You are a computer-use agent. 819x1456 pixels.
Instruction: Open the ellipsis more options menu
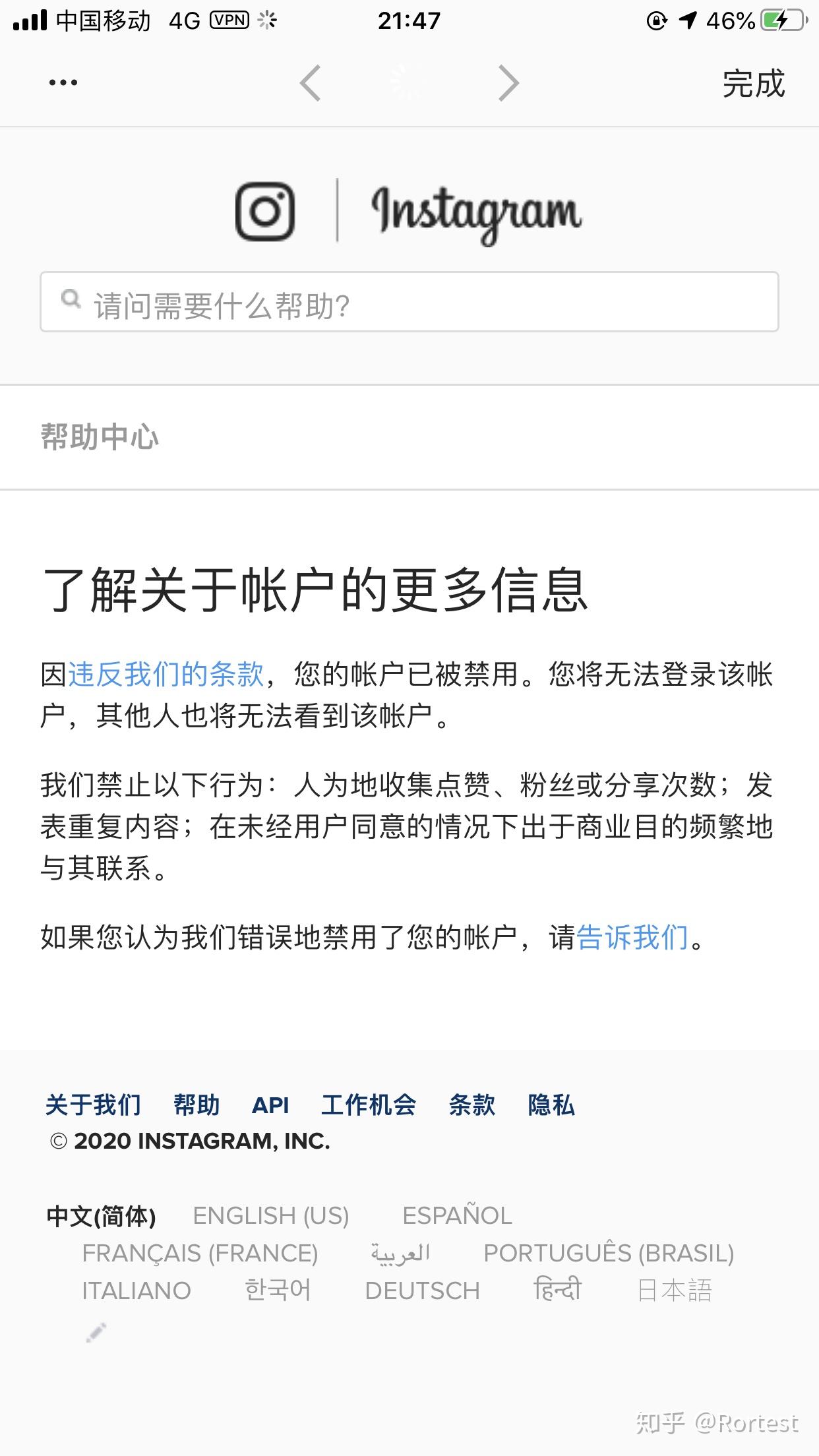[x=62, y=82]
